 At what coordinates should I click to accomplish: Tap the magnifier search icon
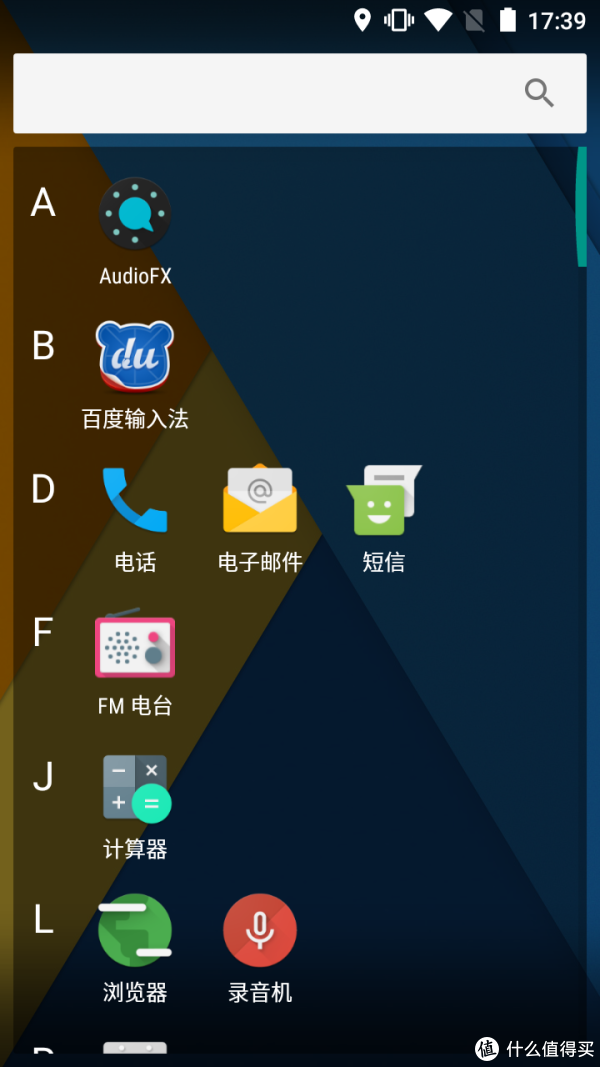tap(539, 93)
